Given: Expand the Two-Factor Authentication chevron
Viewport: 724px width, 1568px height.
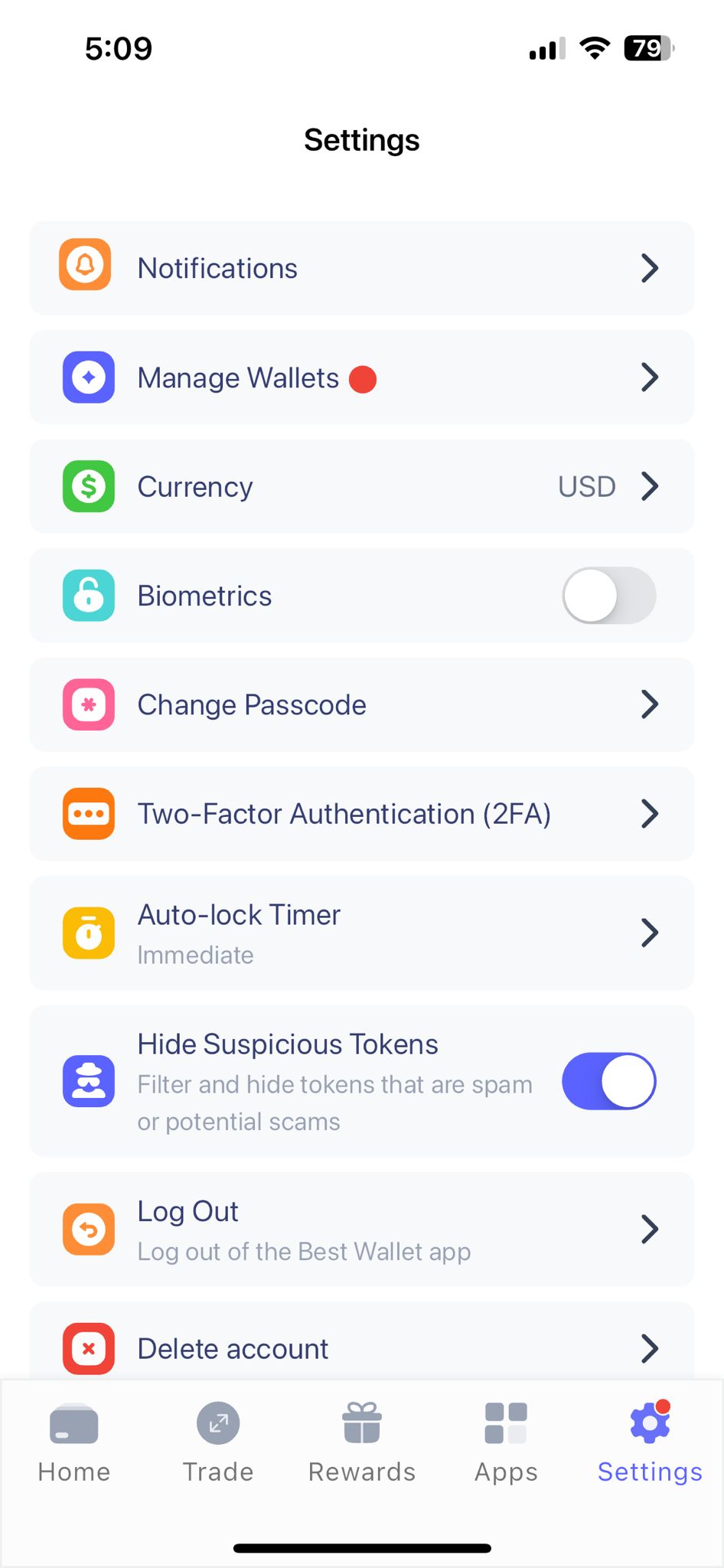Looking at the screenshot, I should 650,813.
